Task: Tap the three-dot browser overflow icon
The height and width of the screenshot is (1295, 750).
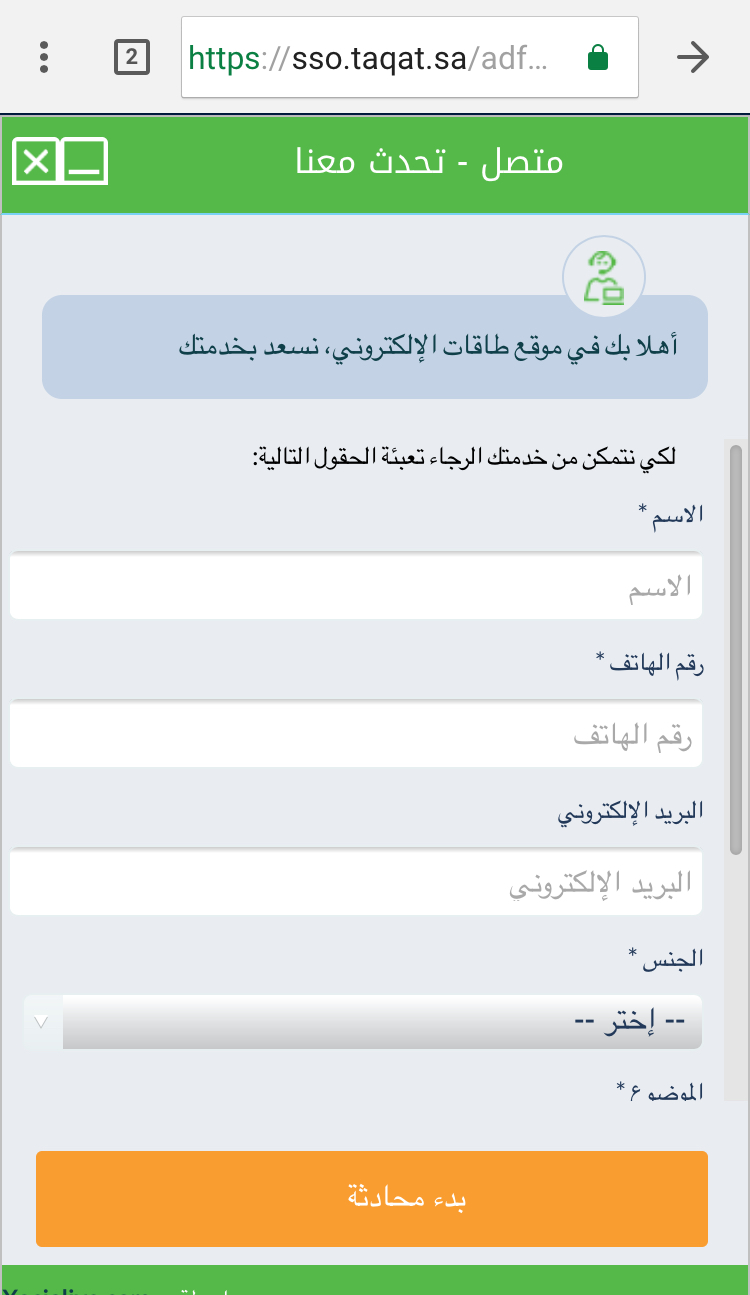Action: click(x=43, y=57)
